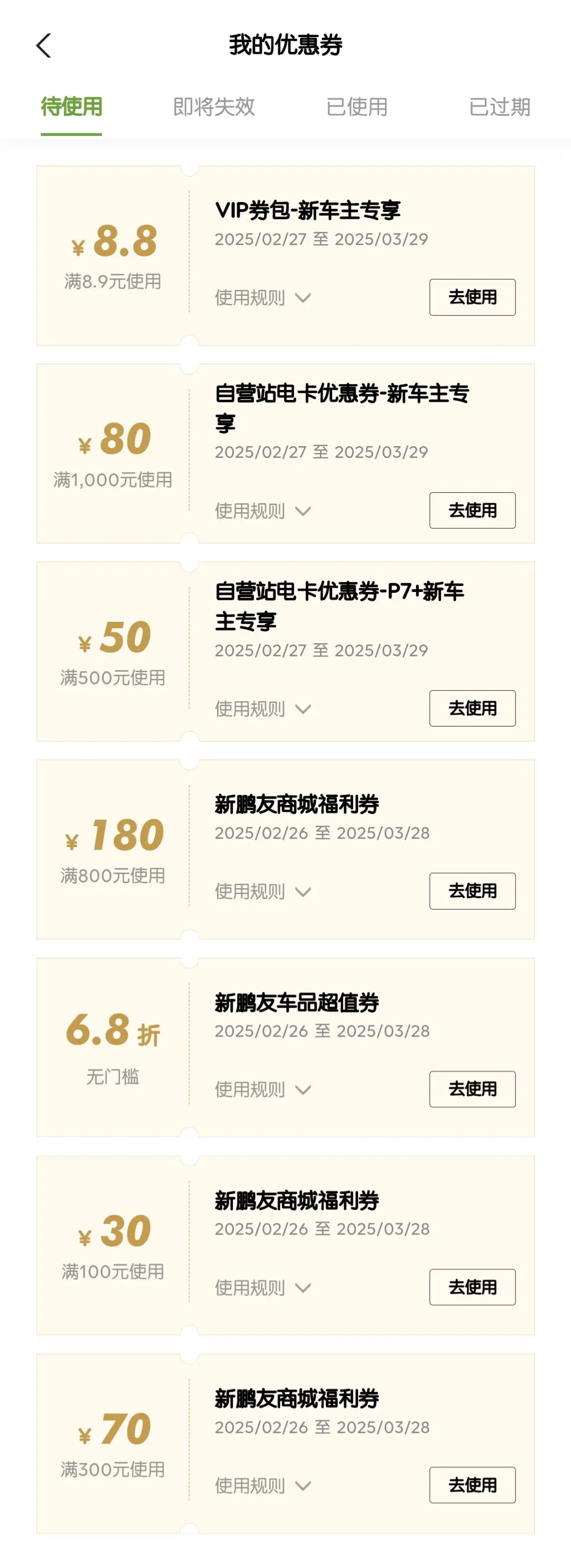This screenshot has height=1568, width=571.
Task: Expand 使用规则 for the ¥80 coupon
Action: pos(263,511)
